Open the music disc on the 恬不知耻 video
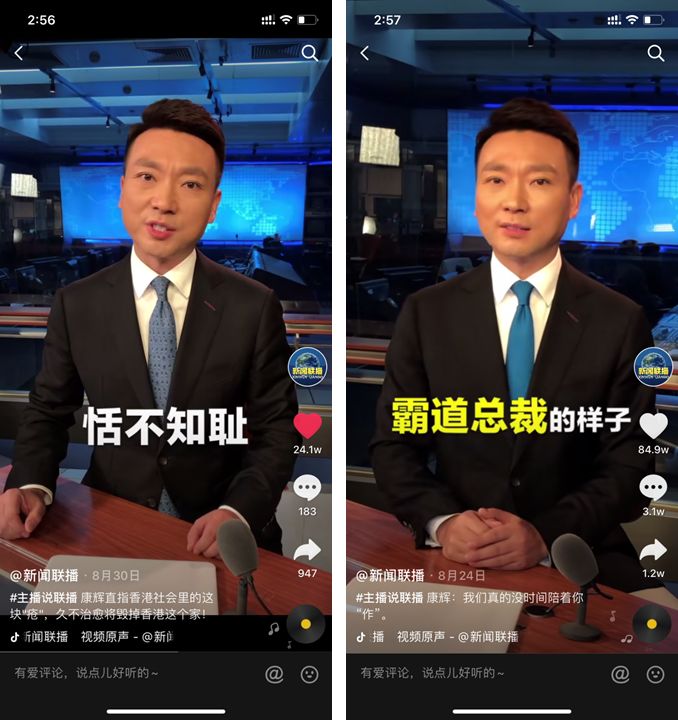Screen dimensions: 678x720 [x=306, y=624]
